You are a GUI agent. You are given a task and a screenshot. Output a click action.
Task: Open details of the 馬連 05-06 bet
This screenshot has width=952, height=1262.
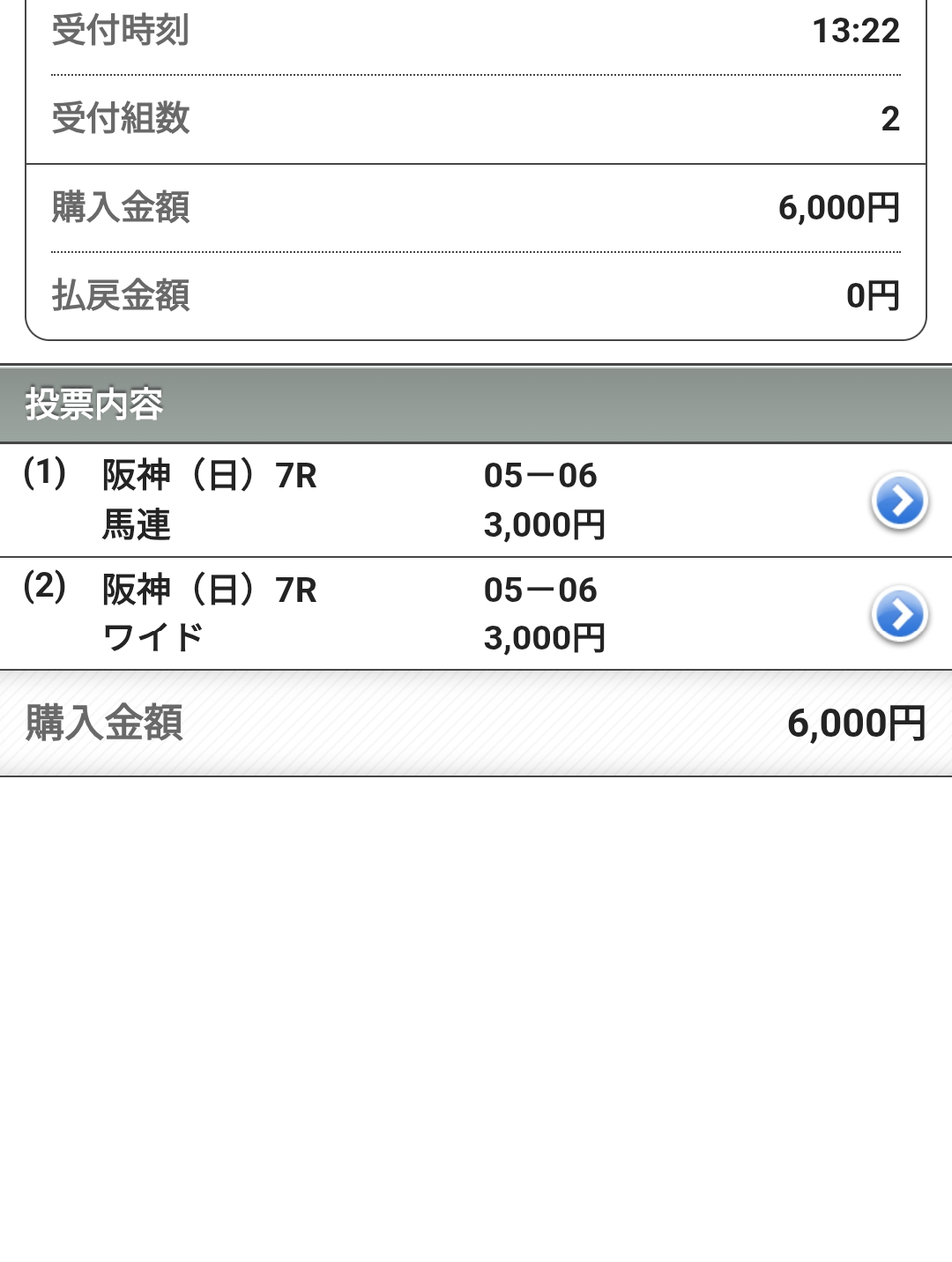[x=899, y=501]
